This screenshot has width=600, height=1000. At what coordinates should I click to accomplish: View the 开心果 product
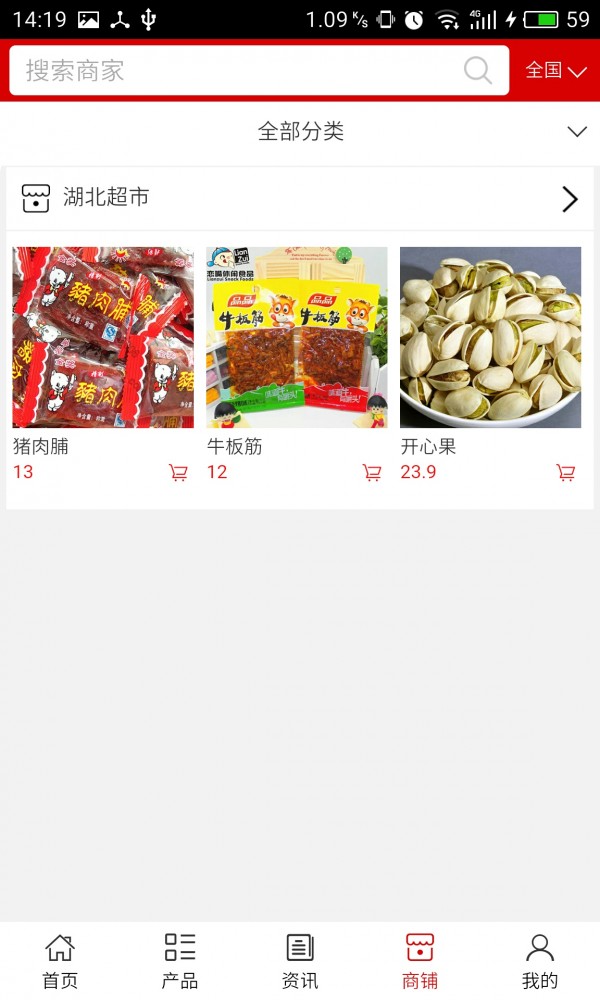coord(491,338)
